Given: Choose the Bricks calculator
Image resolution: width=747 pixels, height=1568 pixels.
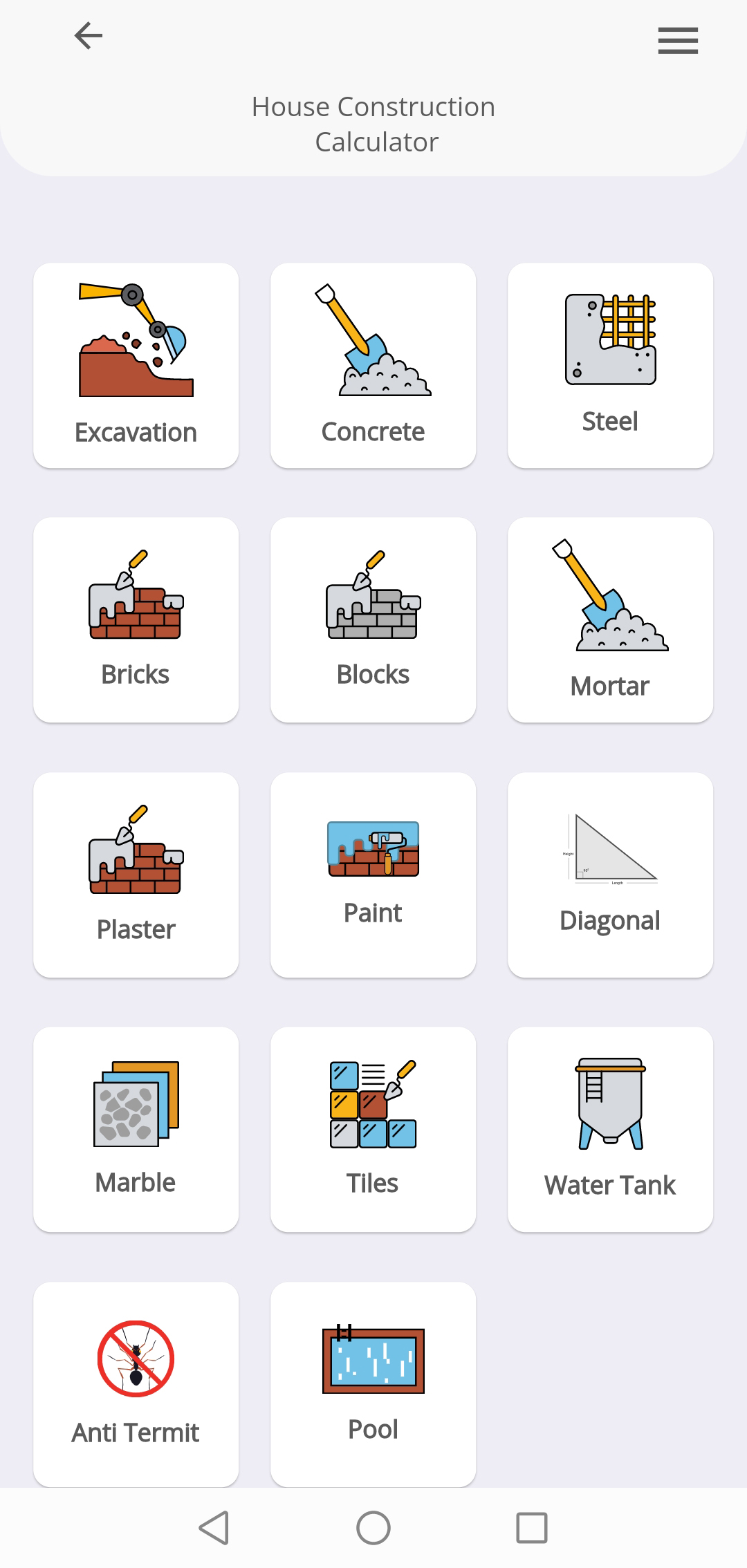Looking at the screenshot, I should pyautogui.click(x=136, y=619).
